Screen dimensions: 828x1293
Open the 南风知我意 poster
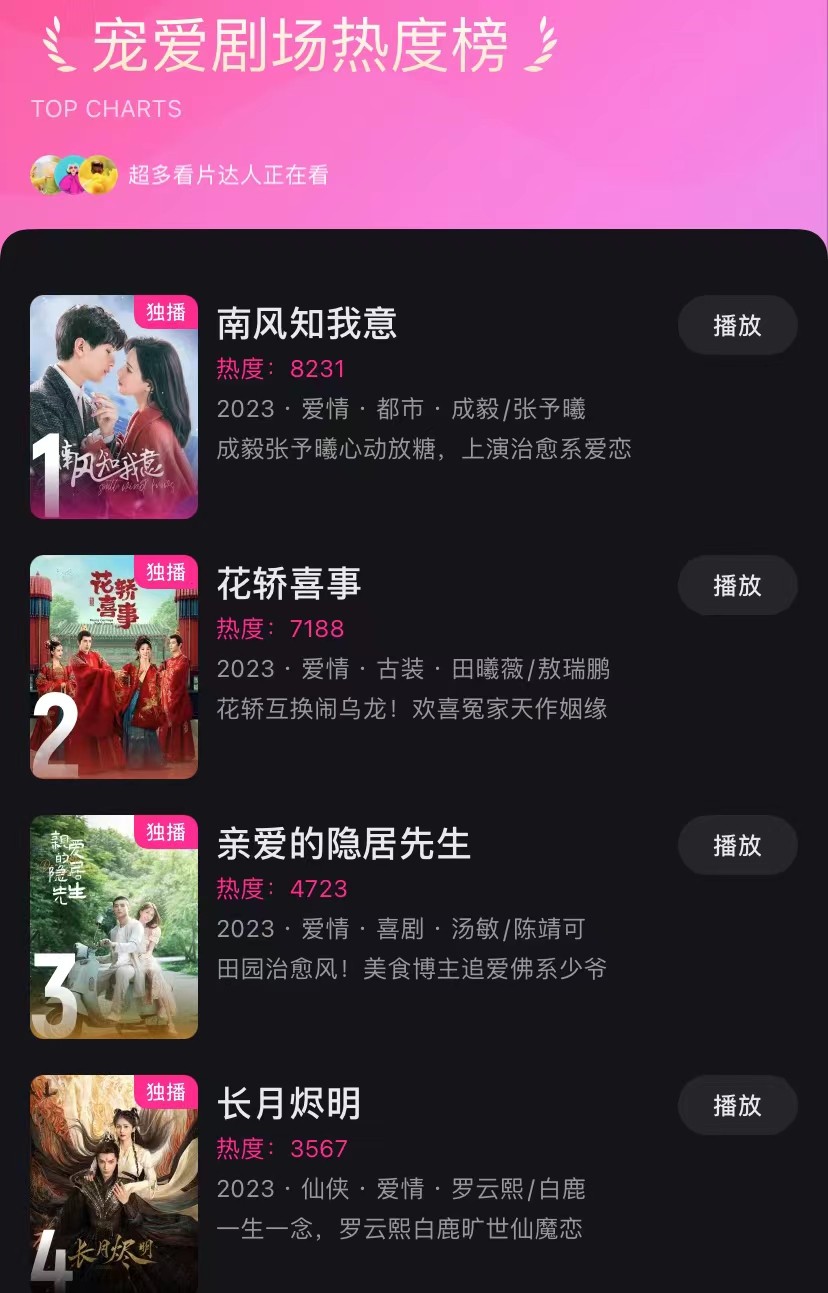point(114,407)
